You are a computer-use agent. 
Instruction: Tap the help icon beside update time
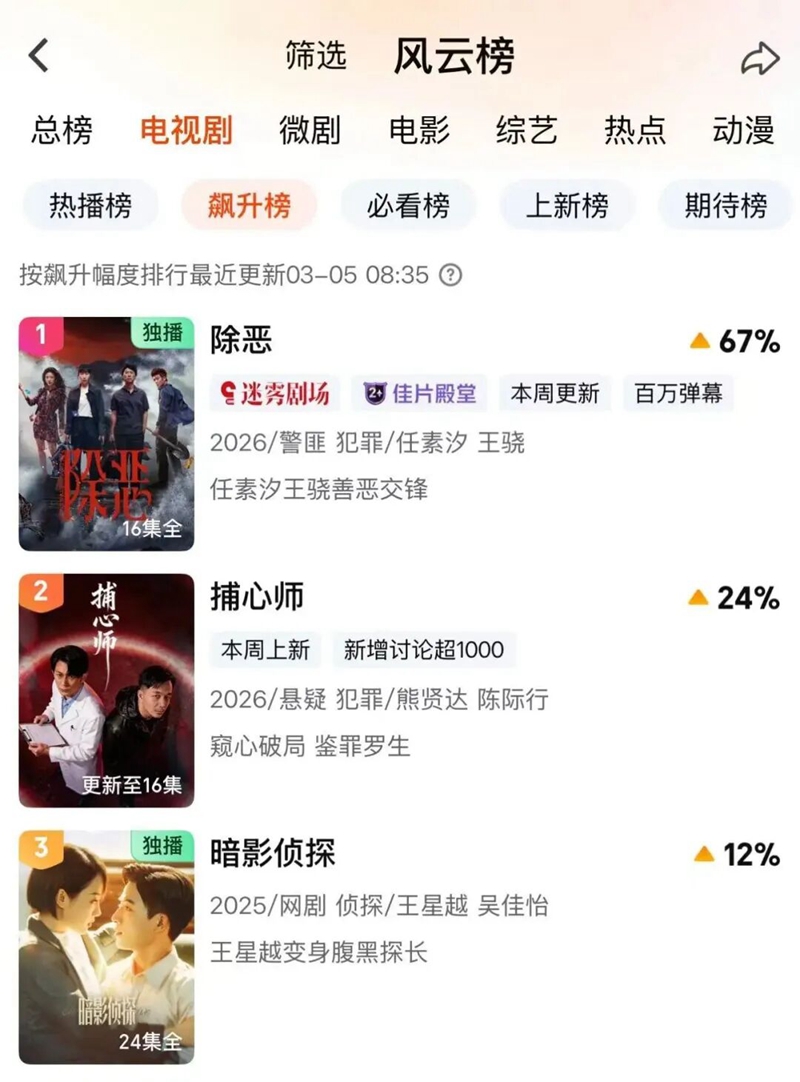(451, 275)
